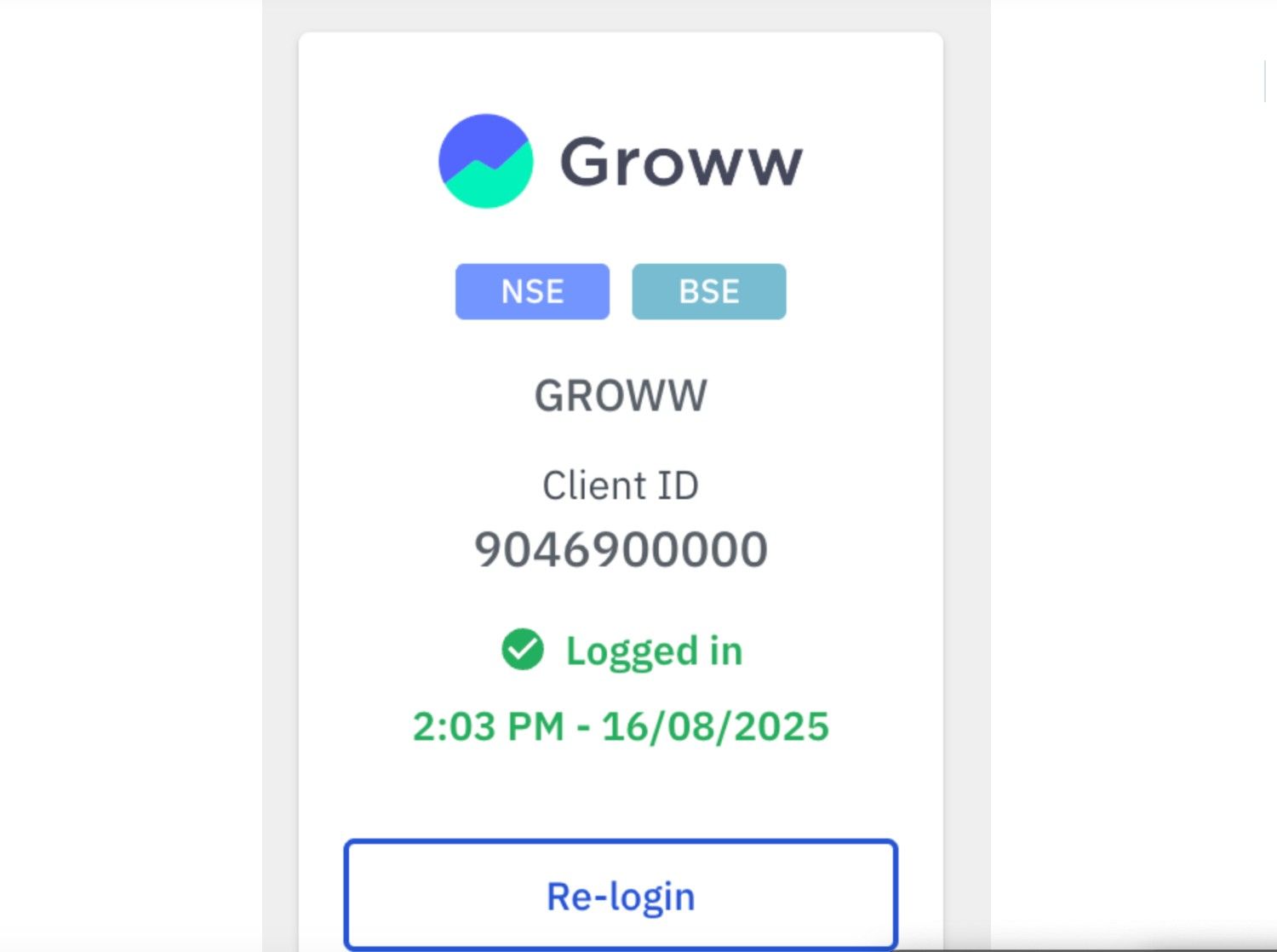
Task: Tap the Re-login button
Action: point(621,895)
